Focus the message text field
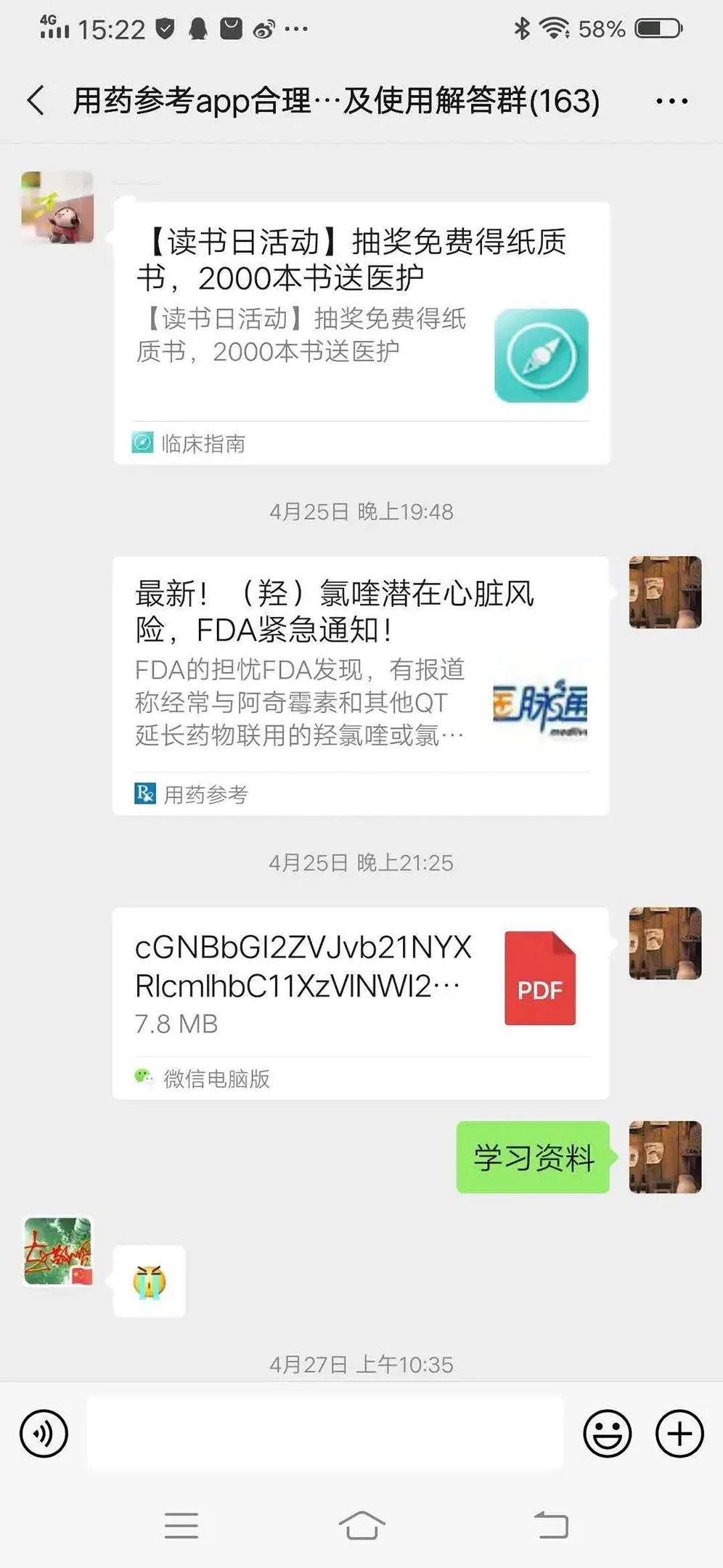Image resolution: width=723 pixels, height=1568 pixels. 325,1434
